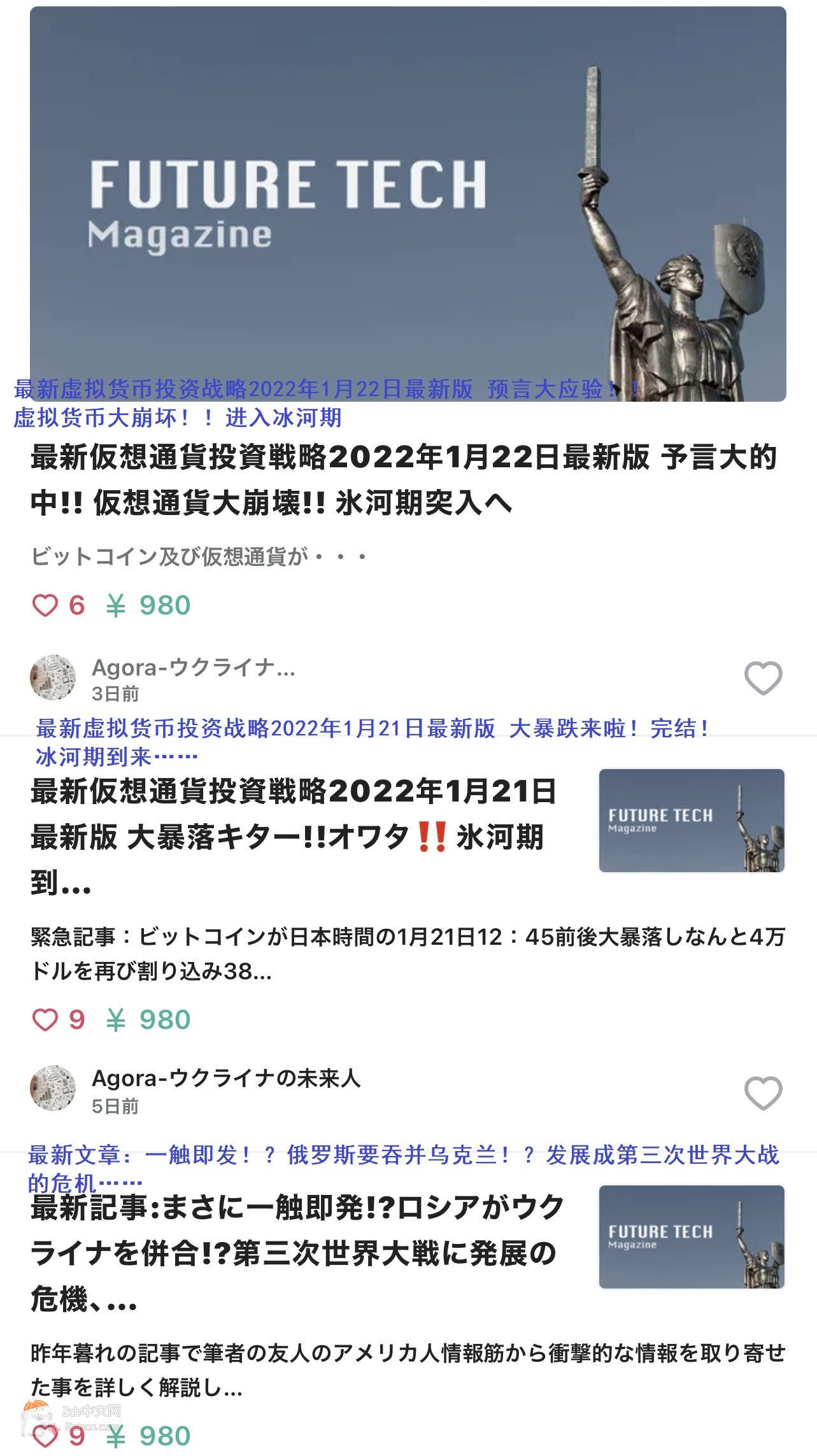Open the article titled 最新仮想通貨投資戦略2022年1月22日最新版
Viewport: 817px width, 1456px height.
404,480
